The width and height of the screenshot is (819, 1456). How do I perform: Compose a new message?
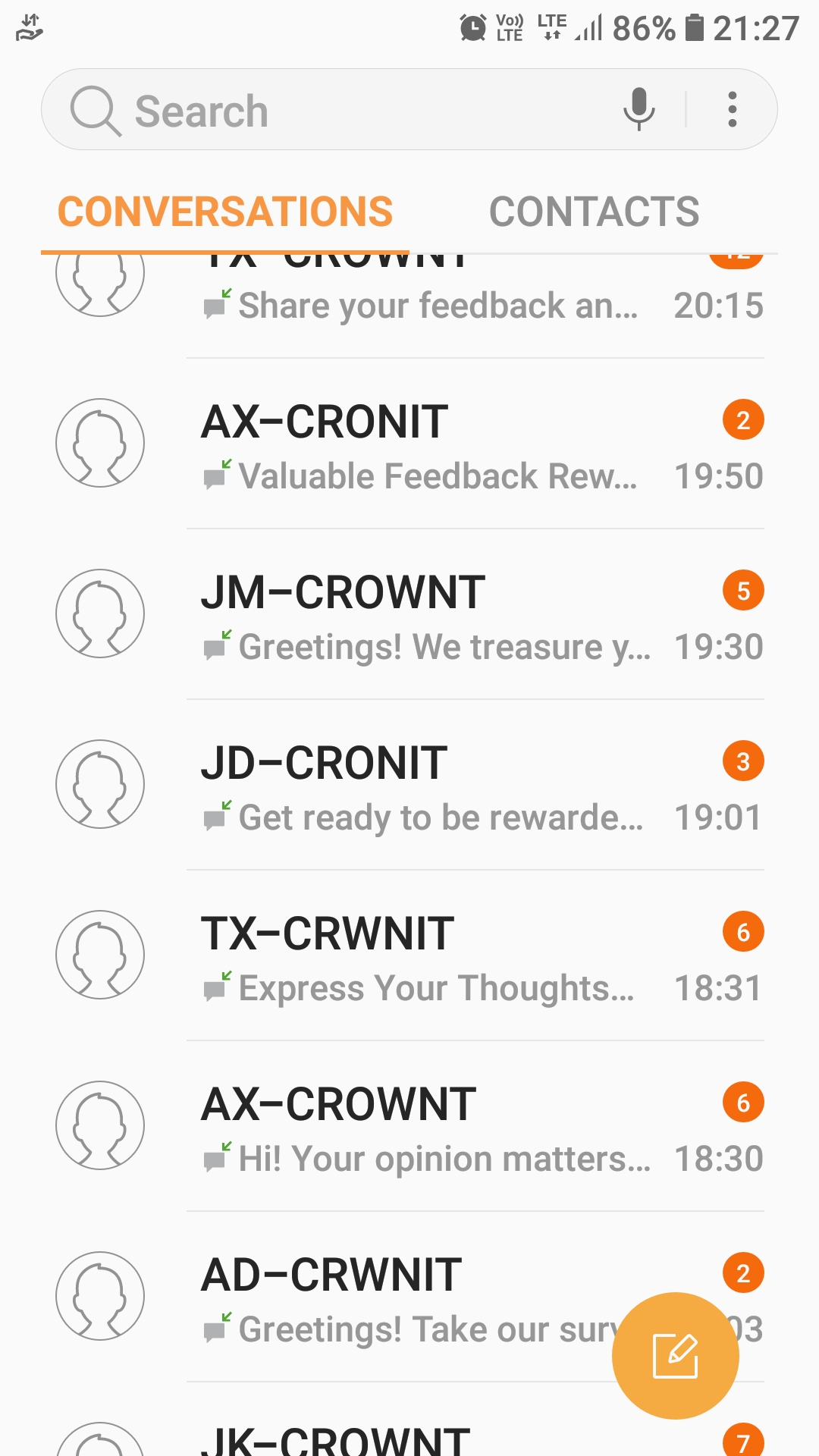click(x=675, y=1355)
